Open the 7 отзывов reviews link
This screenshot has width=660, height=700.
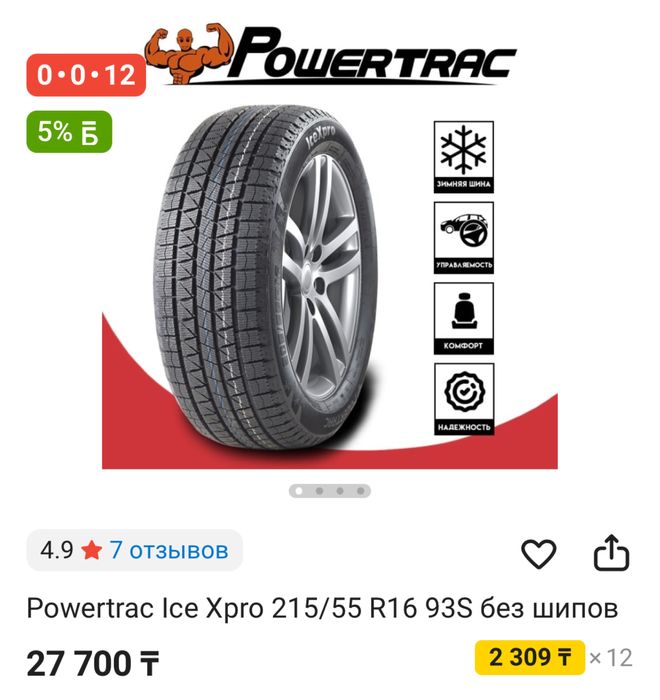click(x=168, y=550)
